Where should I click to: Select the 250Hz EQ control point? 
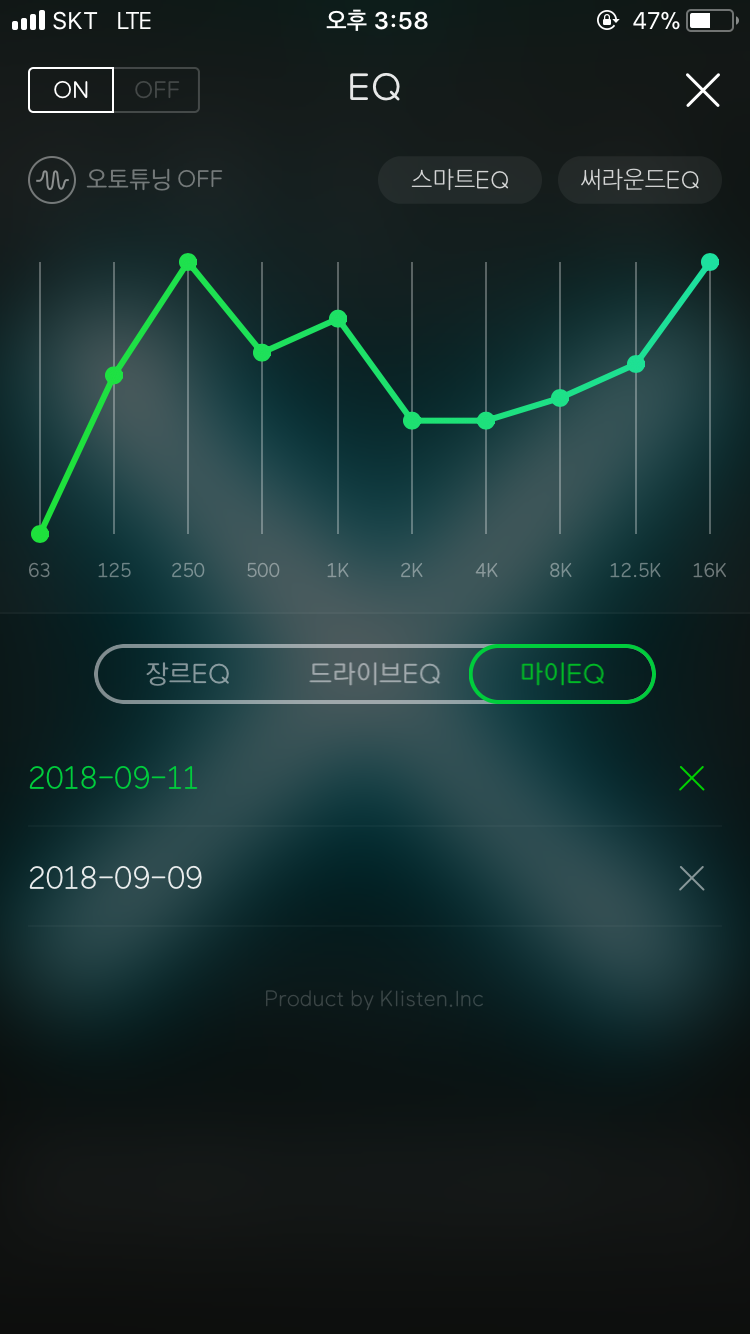coord(188,262)
